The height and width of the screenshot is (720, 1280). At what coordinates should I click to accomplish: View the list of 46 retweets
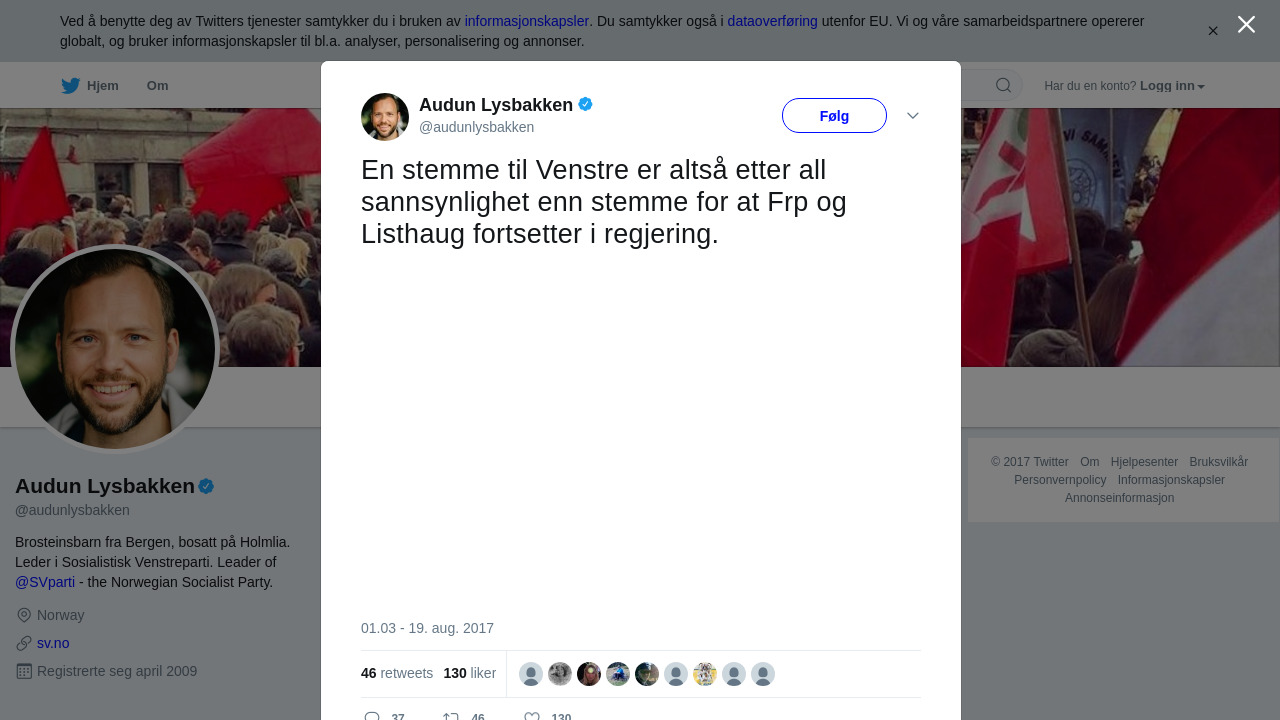397,673
